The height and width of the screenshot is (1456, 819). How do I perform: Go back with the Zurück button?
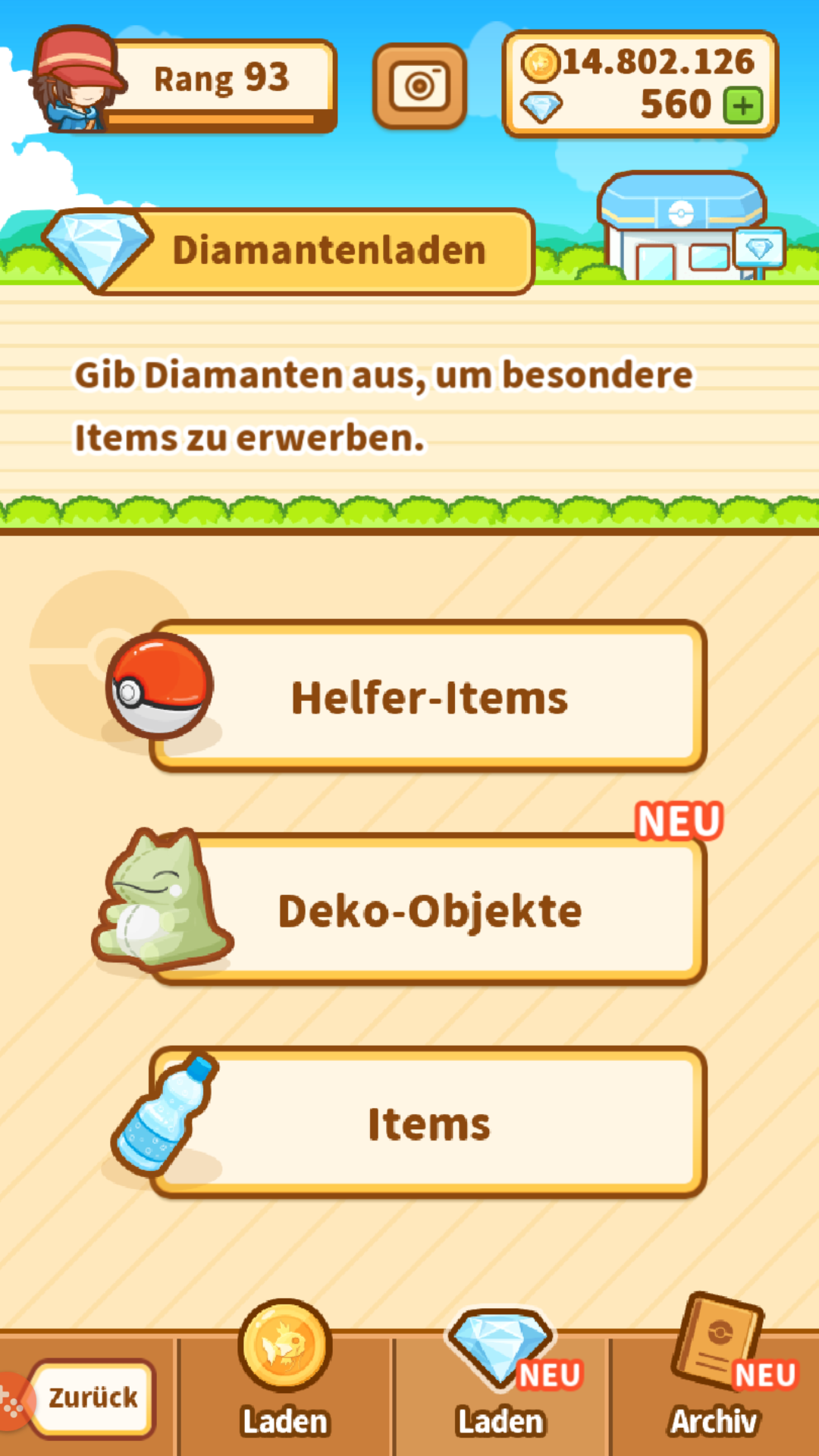(93, 1398)
